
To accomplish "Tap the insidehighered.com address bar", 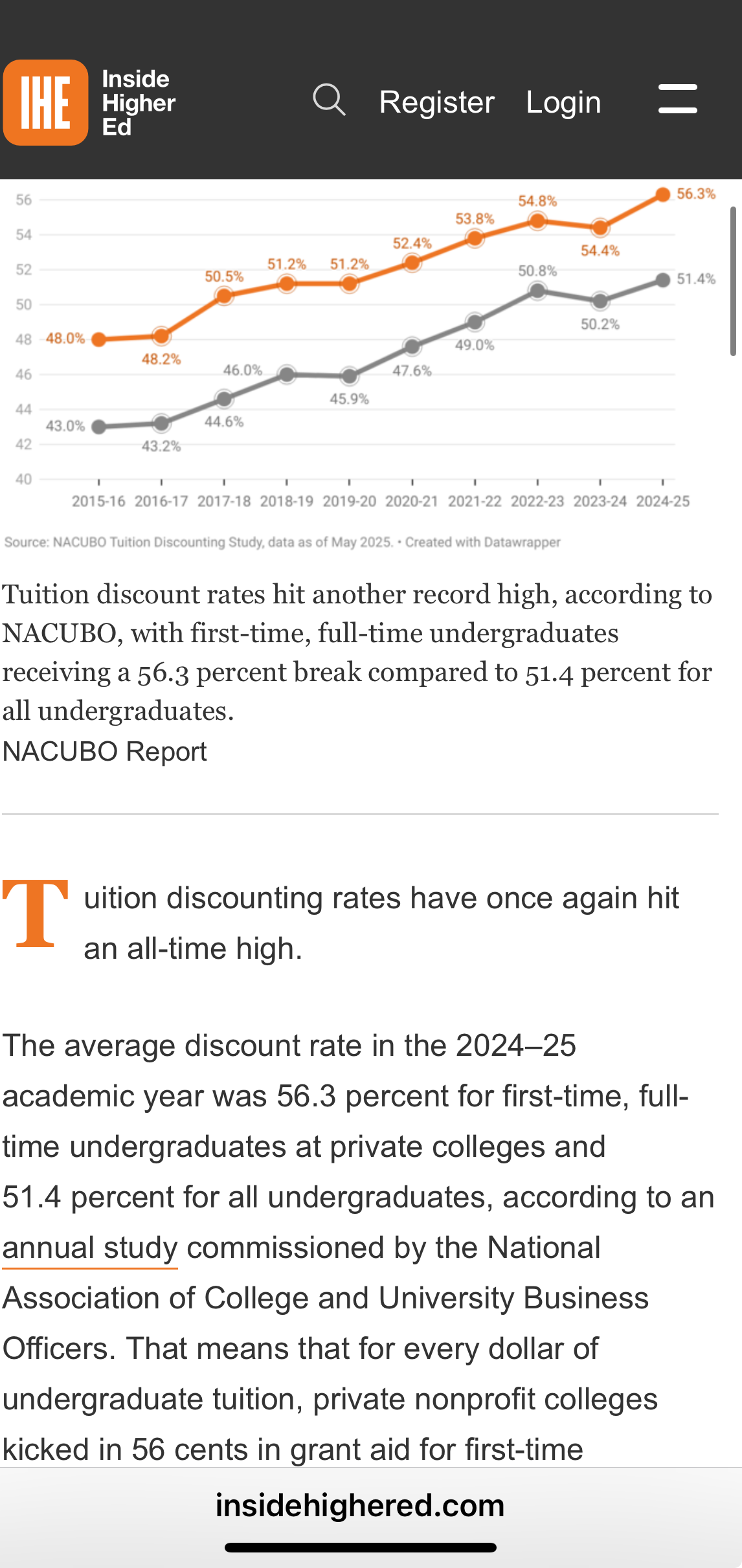I will pyautogui.click(x=360, y=1505).
